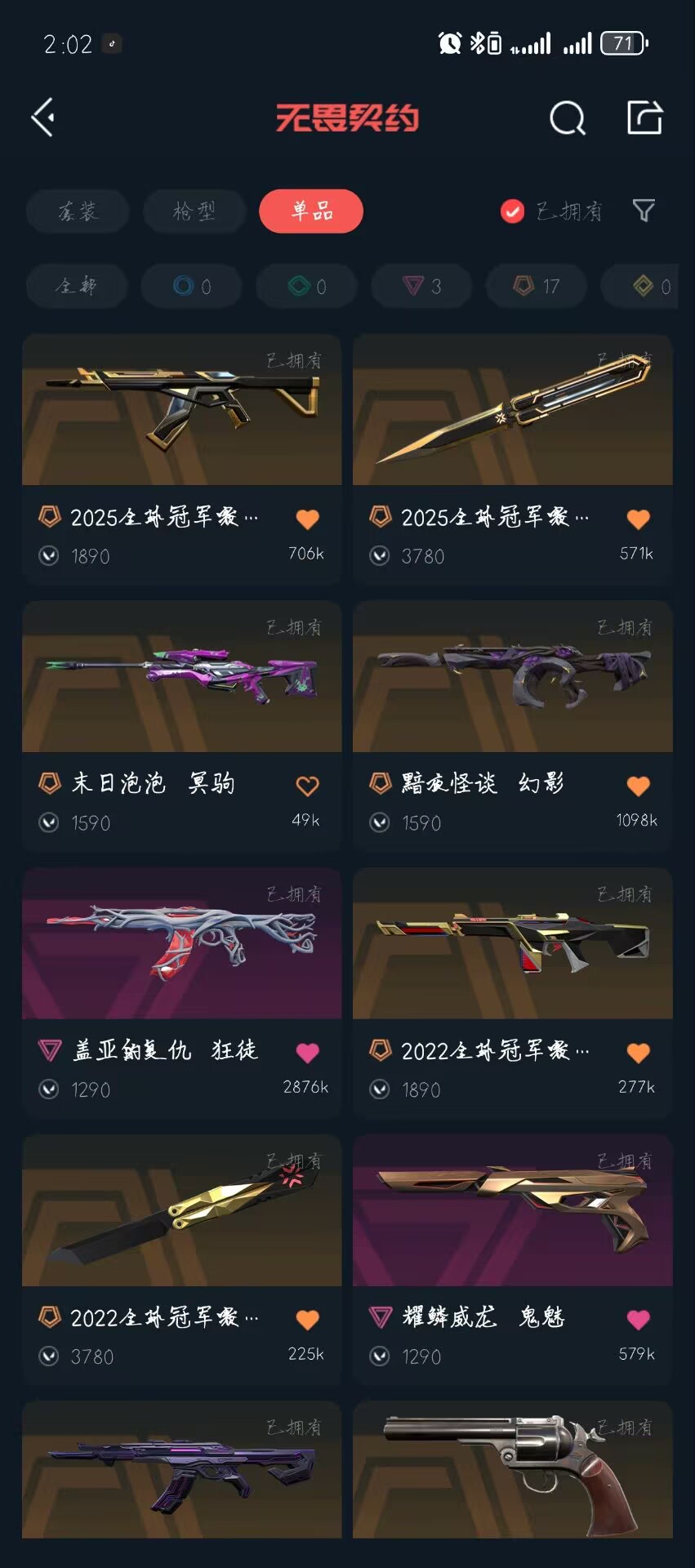The image size is (695, 1568).
Task: Like the 末日泡泡 冥驹 skin
Action: pyautogui.click(x=307, y=786)
